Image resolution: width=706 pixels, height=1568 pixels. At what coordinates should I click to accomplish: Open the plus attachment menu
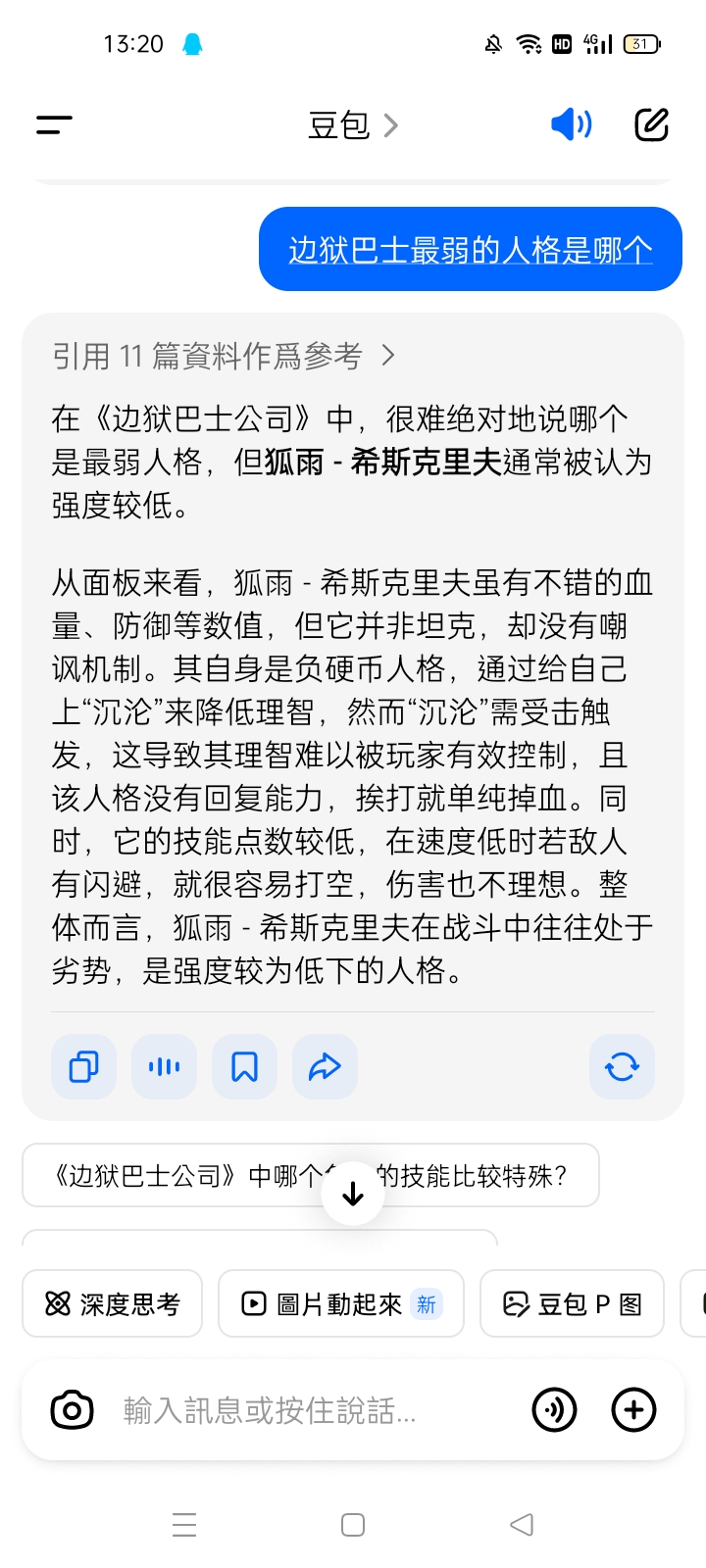click(x=633, y=1410)
